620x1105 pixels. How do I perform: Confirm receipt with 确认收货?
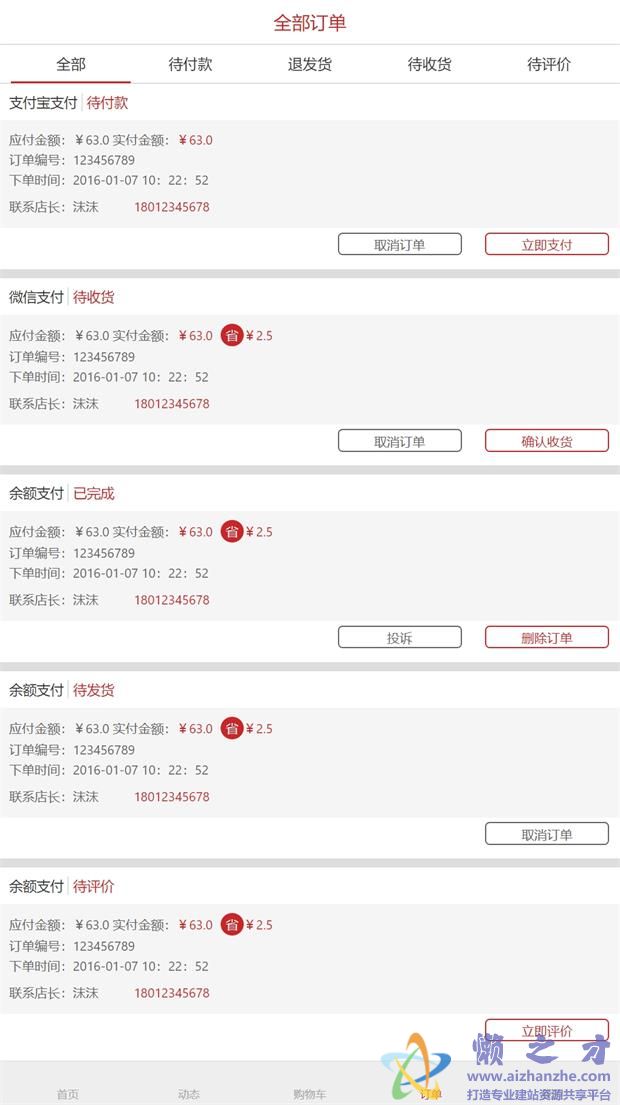pos(546,441)
